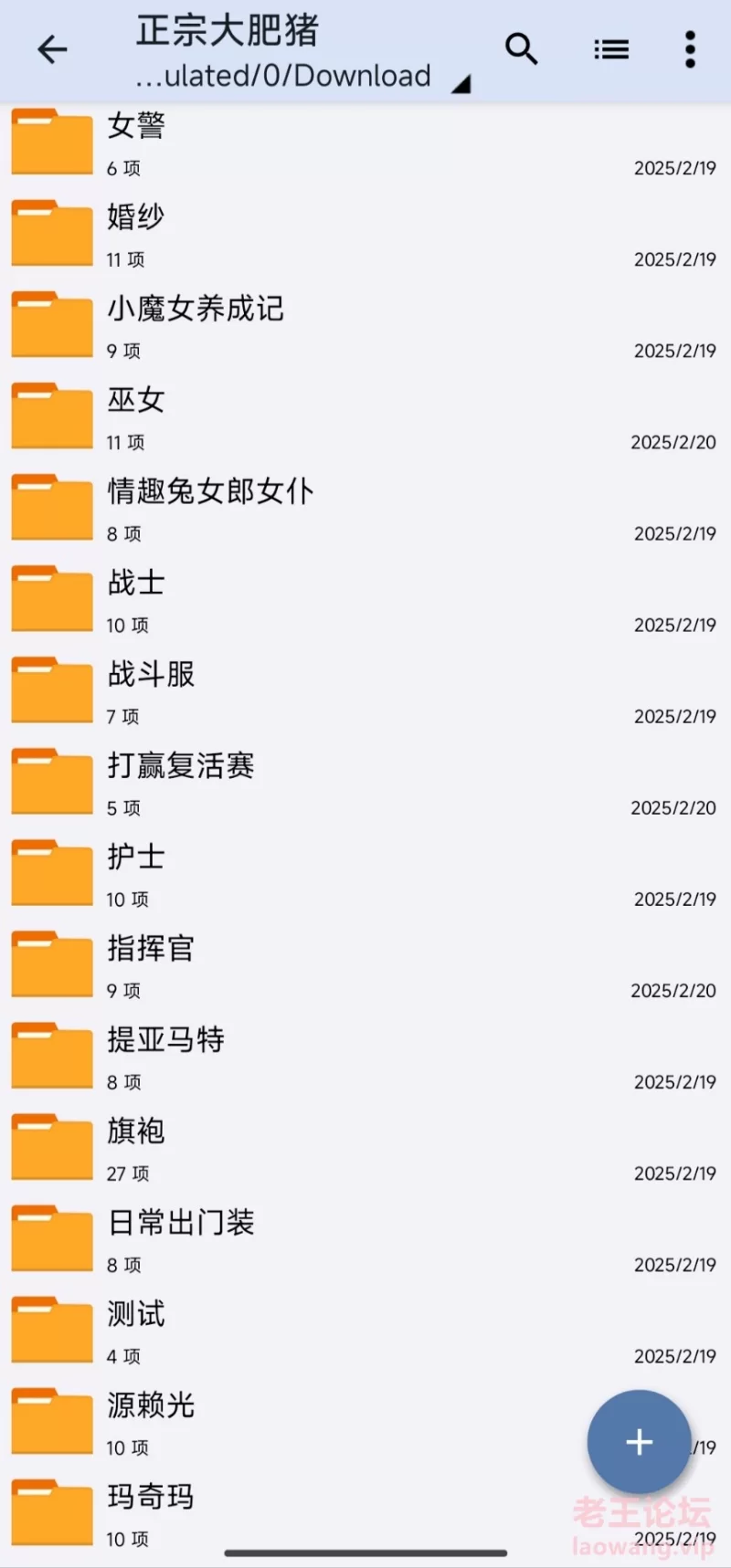Screen dimensions: 731x1568
Task: Open the 指挥官 folder
Action: [x=365, y=965]
